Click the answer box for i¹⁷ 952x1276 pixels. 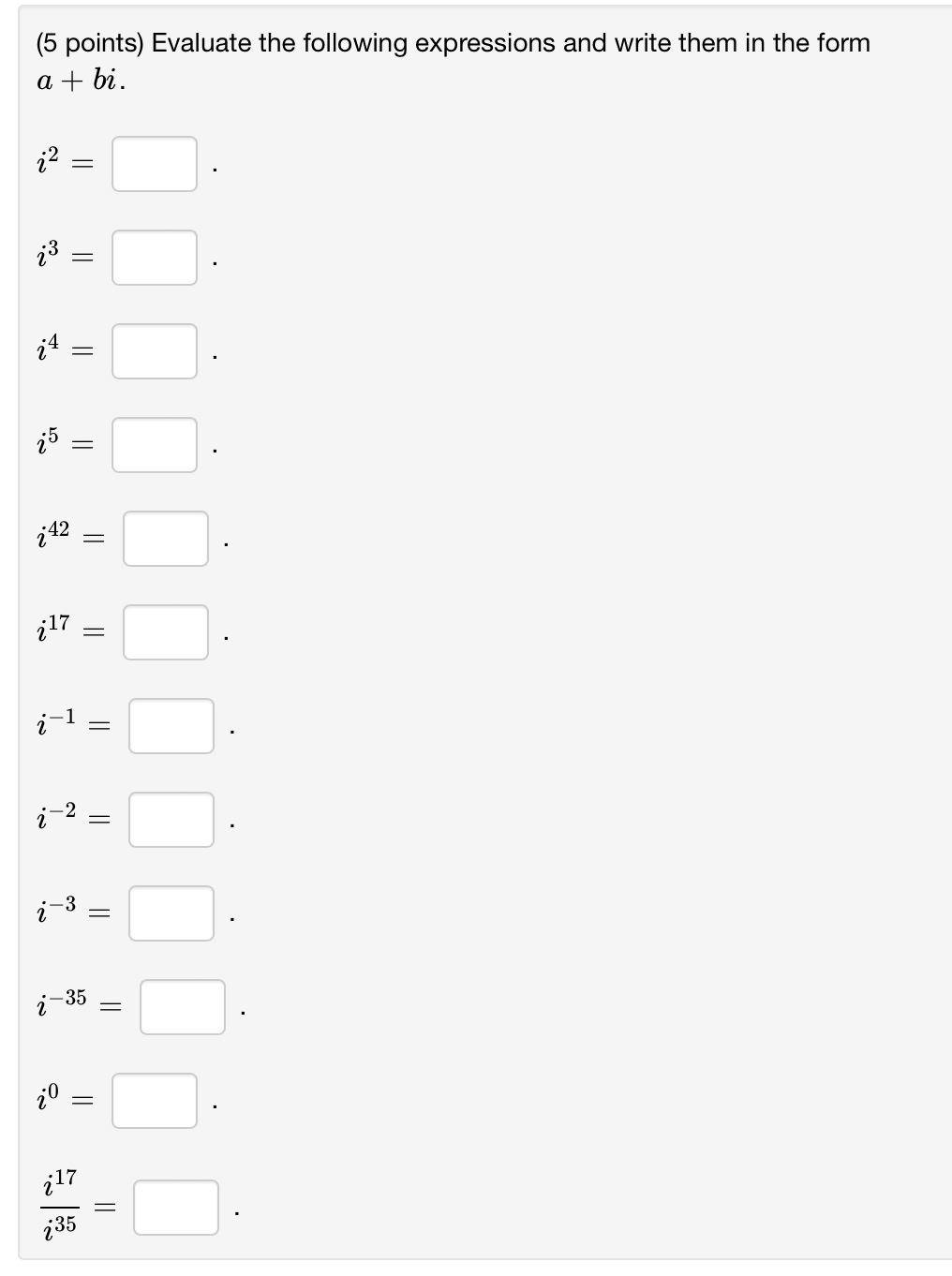click(166, 633)
